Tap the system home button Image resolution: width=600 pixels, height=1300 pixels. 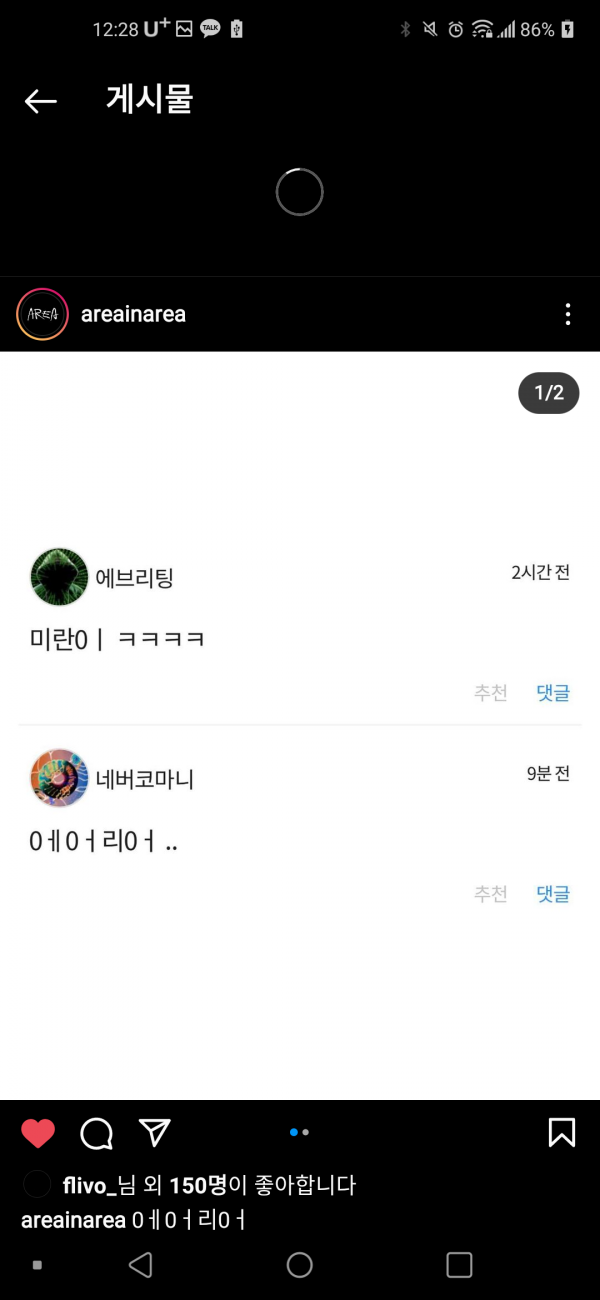coord(300,1265)
